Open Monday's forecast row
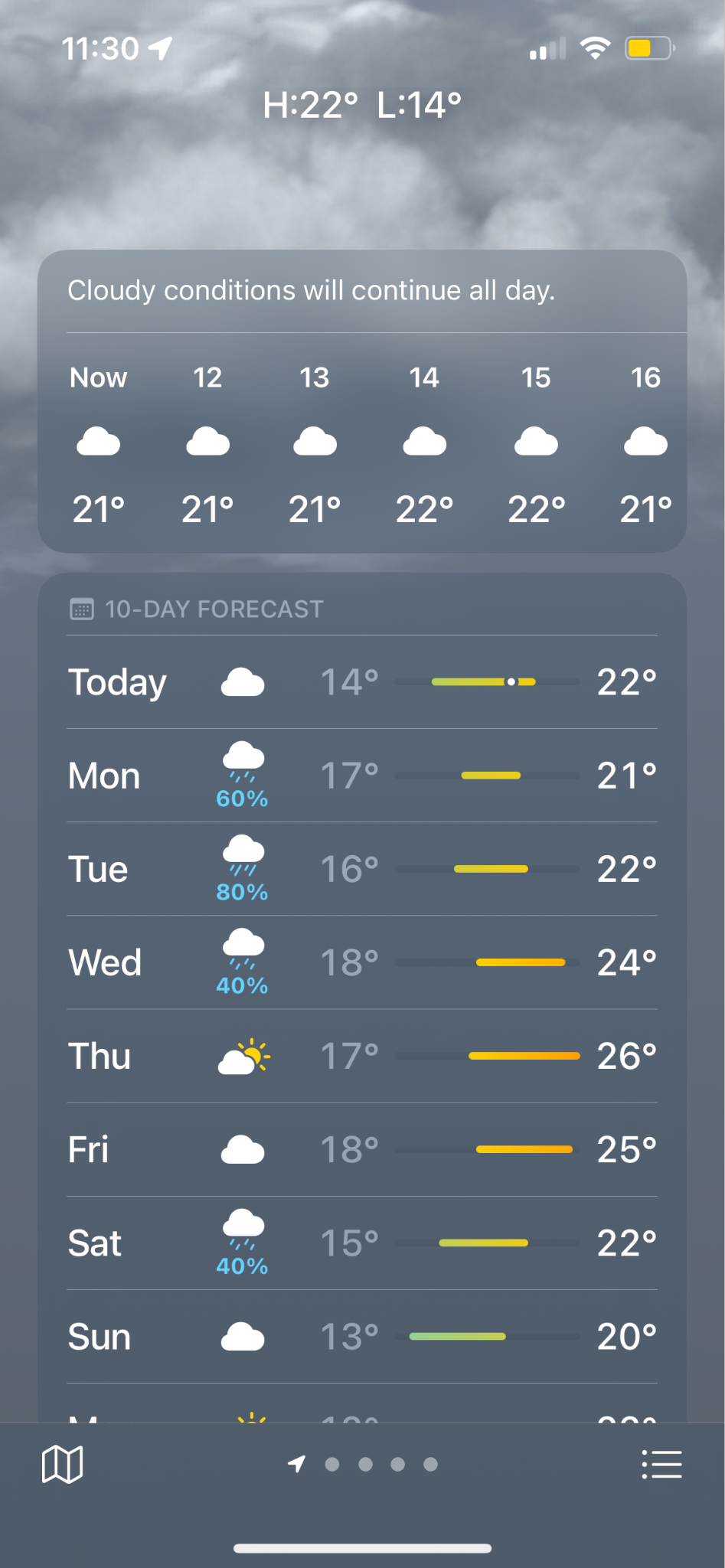Viewport: 725px width, 1568px height. [x=362, y=776]
